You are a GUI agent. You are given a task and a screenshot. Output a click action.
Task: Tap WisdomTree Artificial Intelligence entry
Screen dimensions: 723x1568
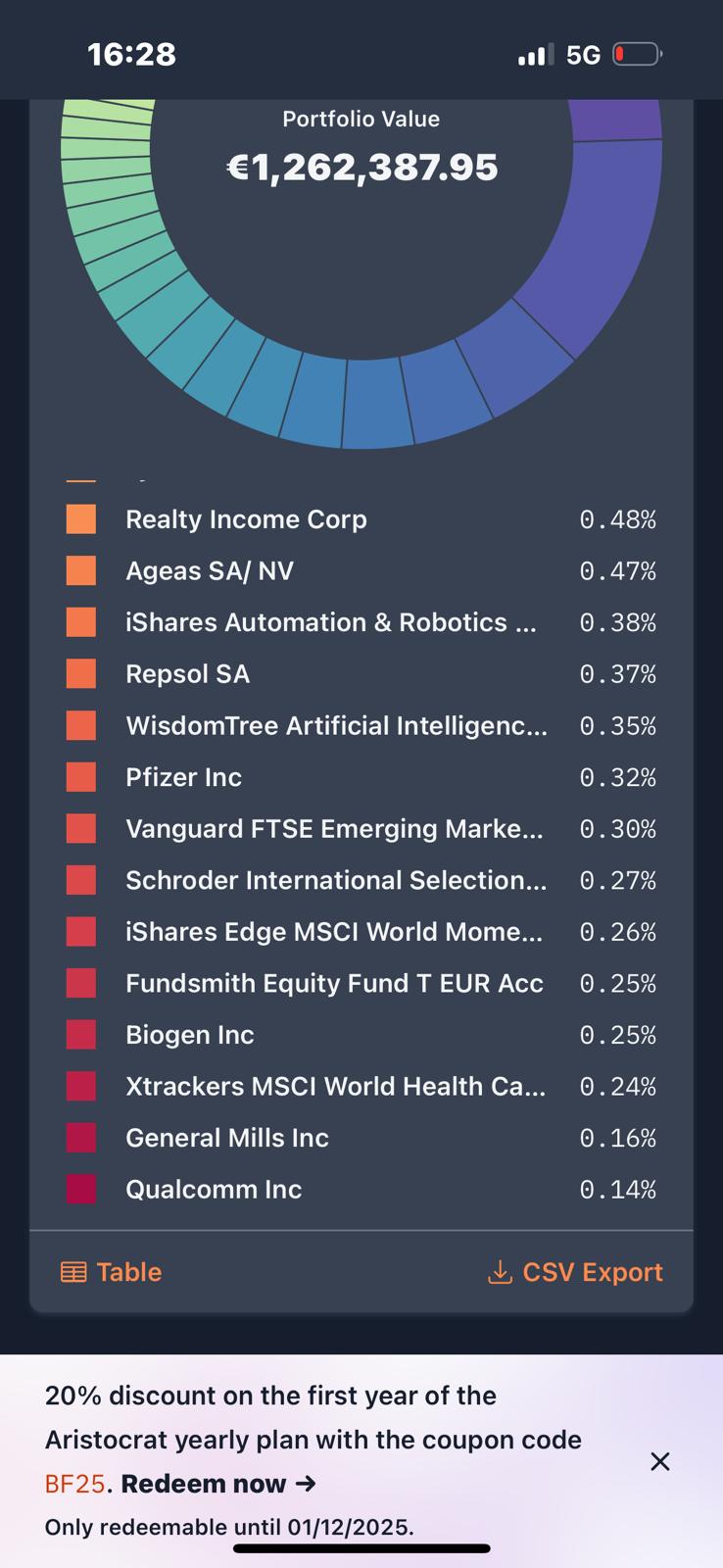(x=336, y=726)
